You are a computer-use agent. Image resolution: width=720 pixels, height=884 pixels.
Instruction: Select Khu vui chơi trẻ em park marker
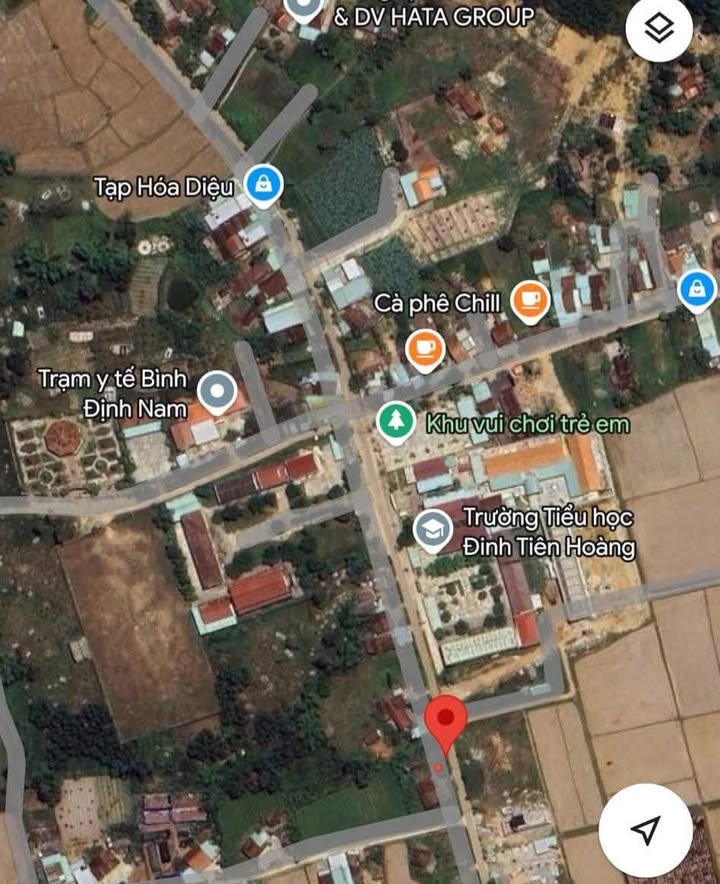point(396,421)
